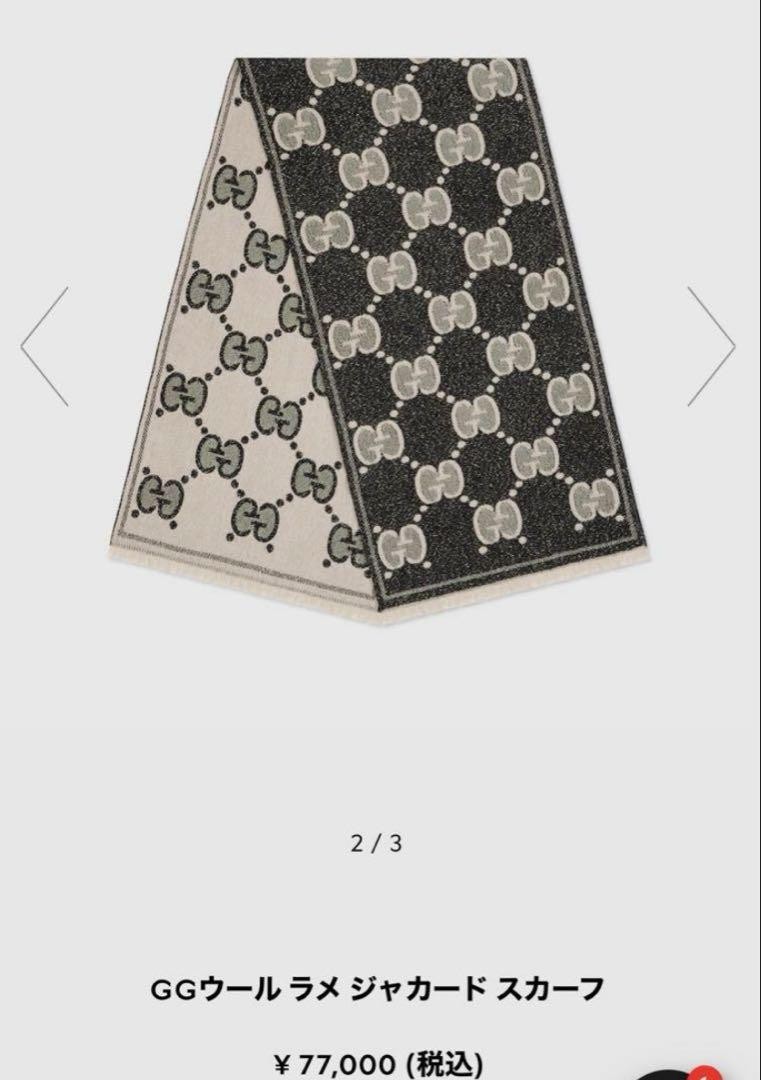Go to the next scarf photo
The image size is (761, 1080).
711,346
